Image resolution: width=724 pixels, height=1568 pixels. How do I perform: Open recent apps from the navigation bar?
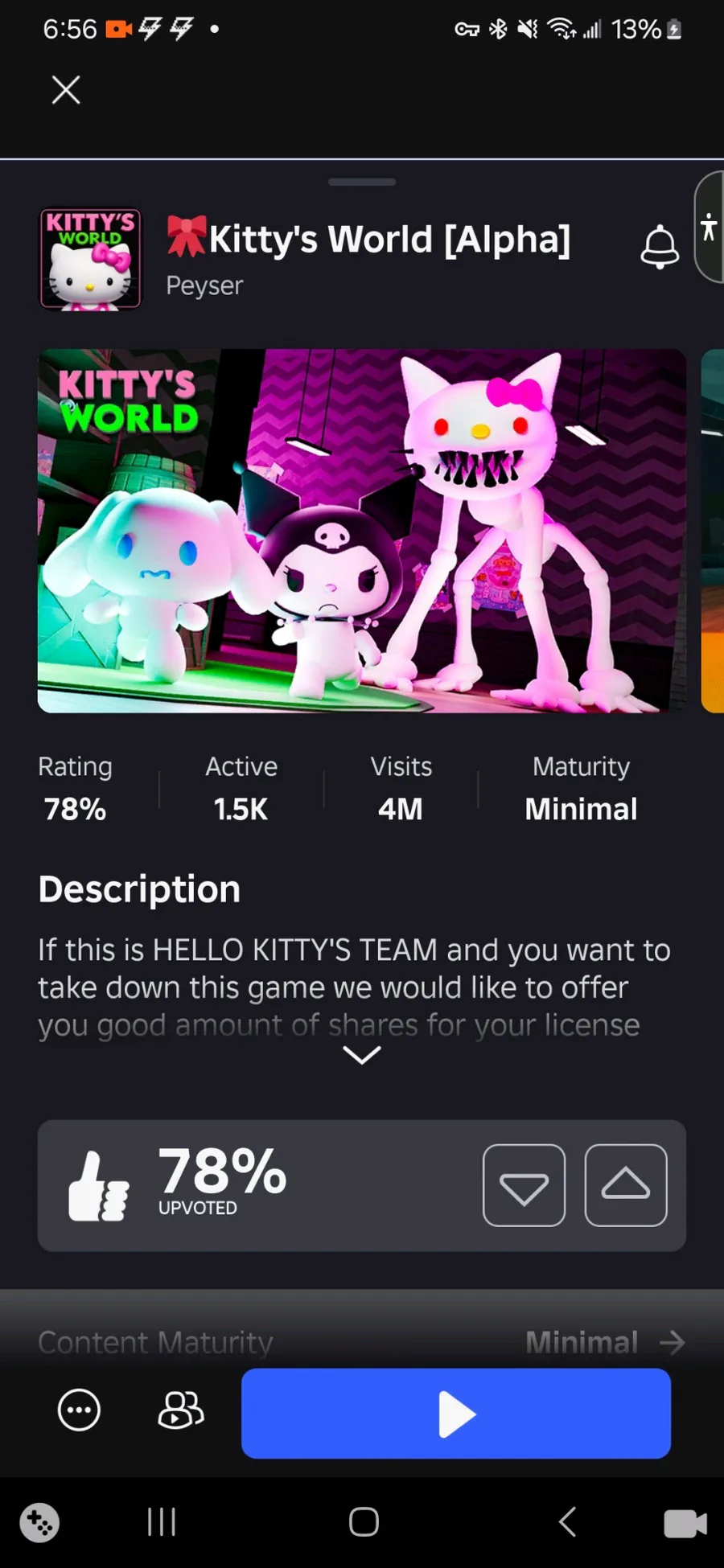coord(162,1521)
